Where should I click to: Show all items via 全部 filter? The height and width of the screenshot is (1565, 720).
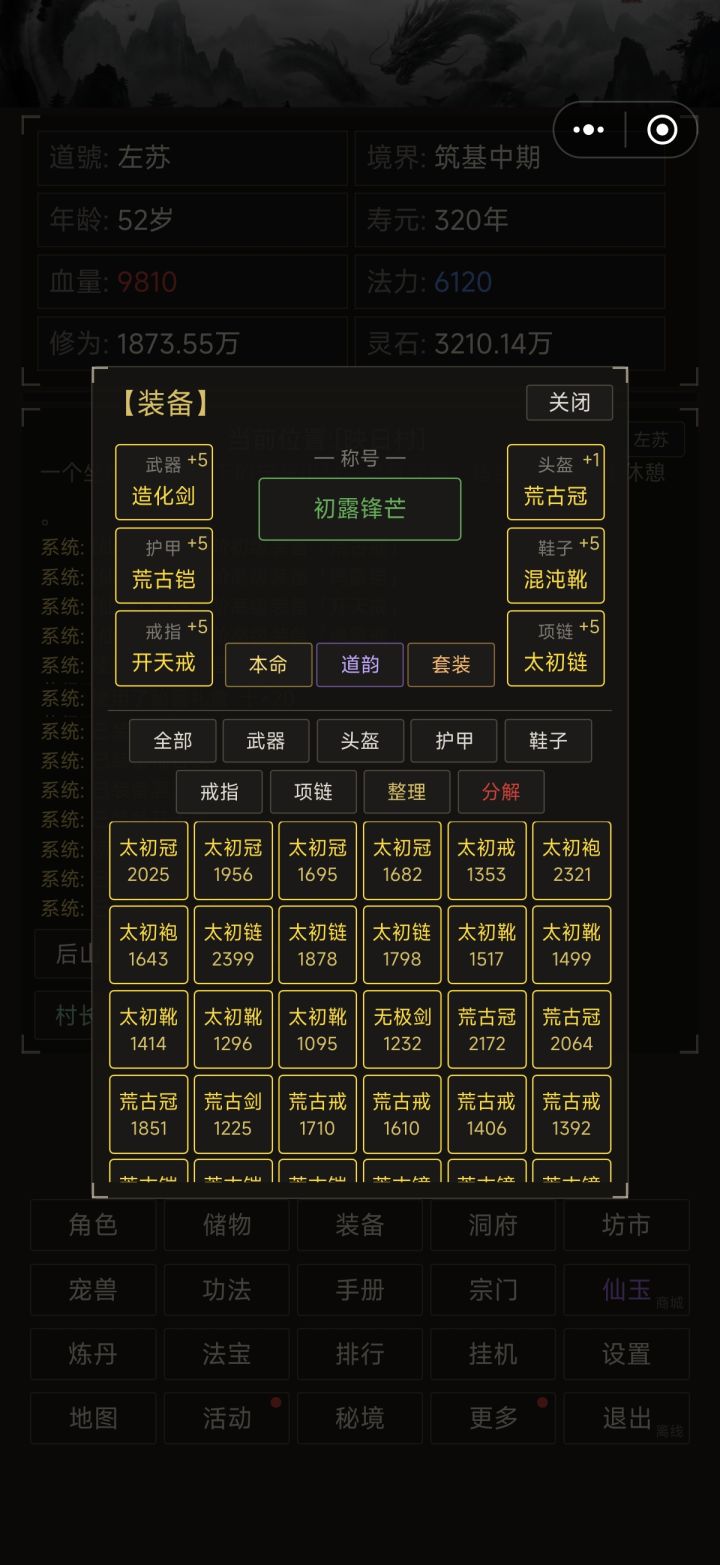pyautogui.click(x=172, y=741)
